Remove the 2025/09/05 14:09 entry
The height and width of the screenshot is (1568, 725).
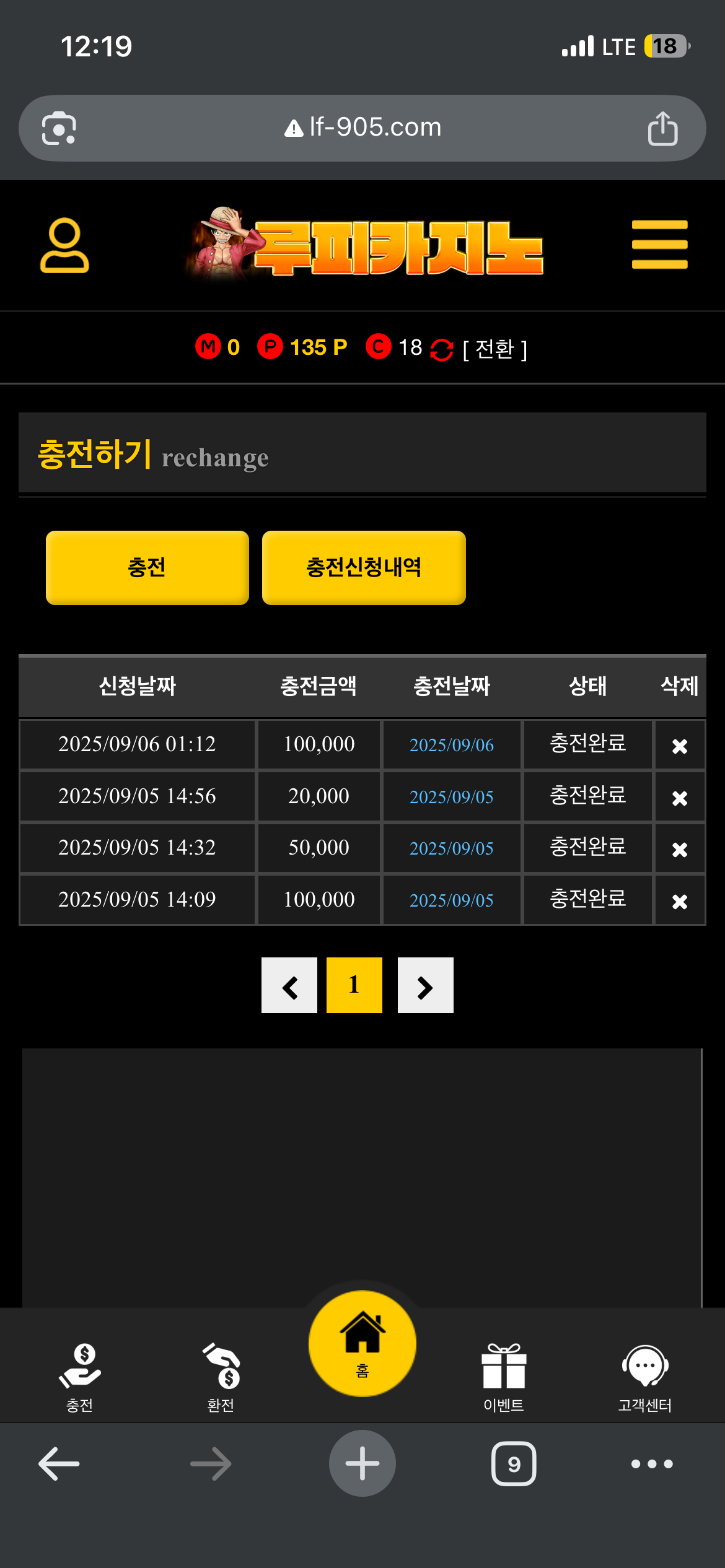pyautogui.click(x=680, y=901)
